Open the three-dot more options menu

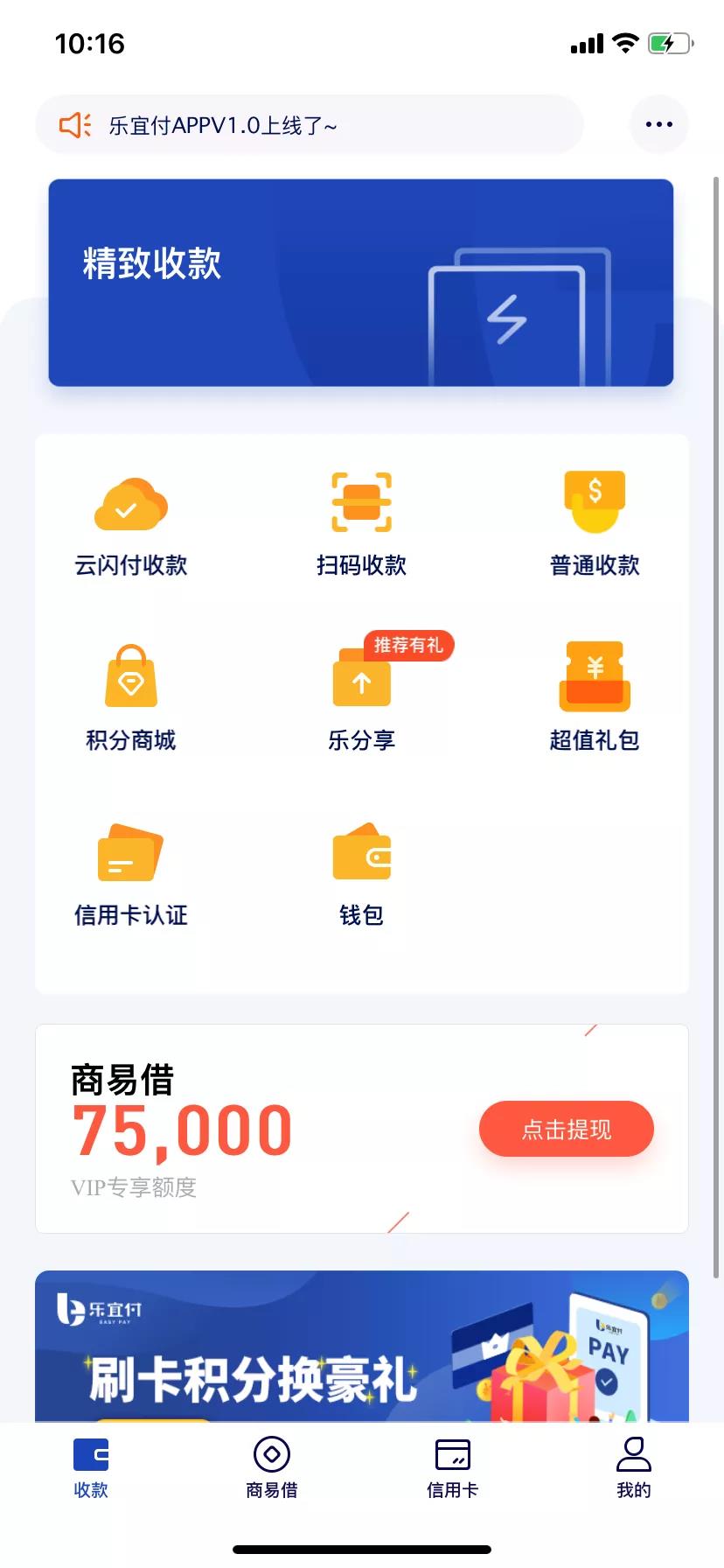click(658, 124)
